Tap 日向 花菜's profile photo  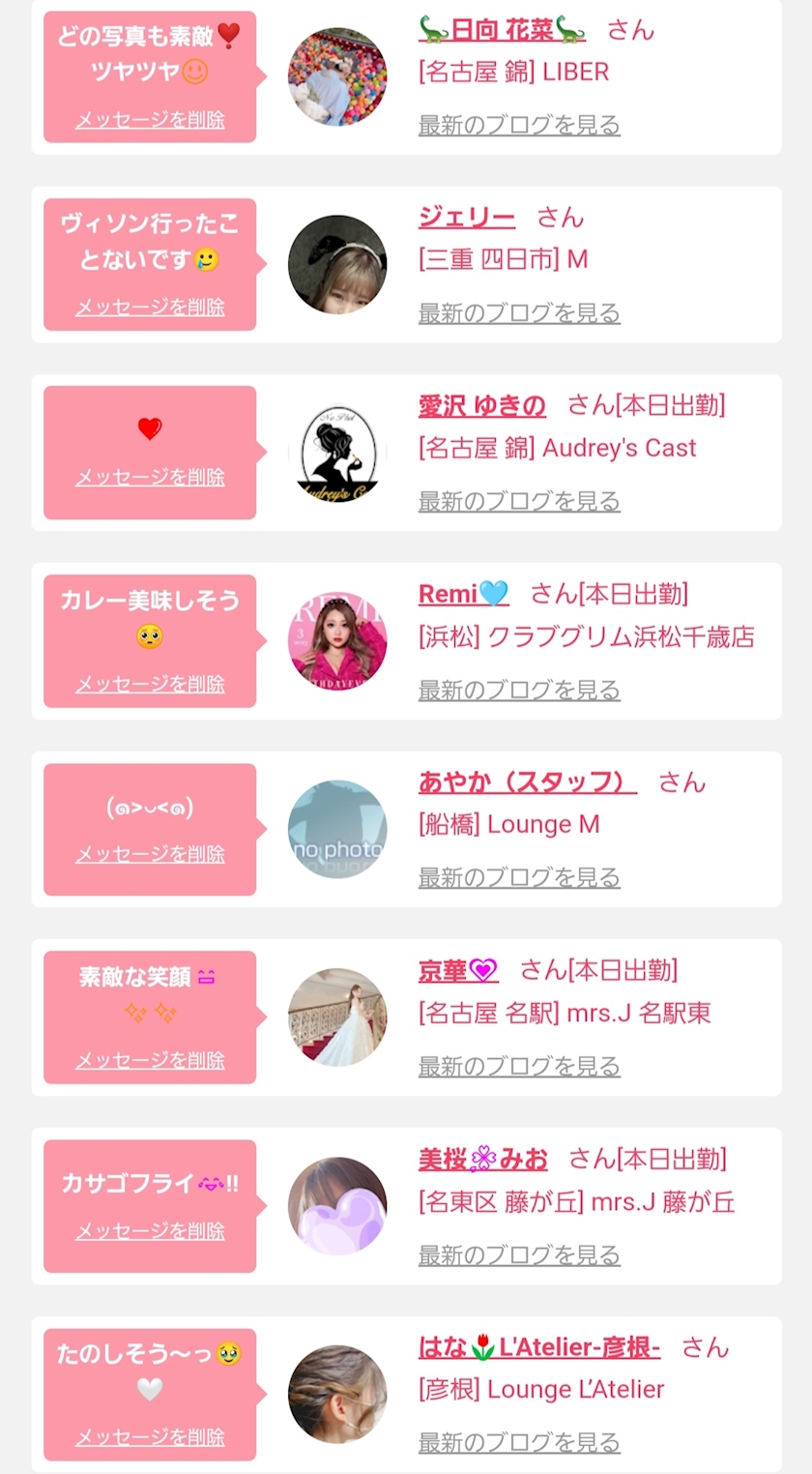tap(337, 76)
